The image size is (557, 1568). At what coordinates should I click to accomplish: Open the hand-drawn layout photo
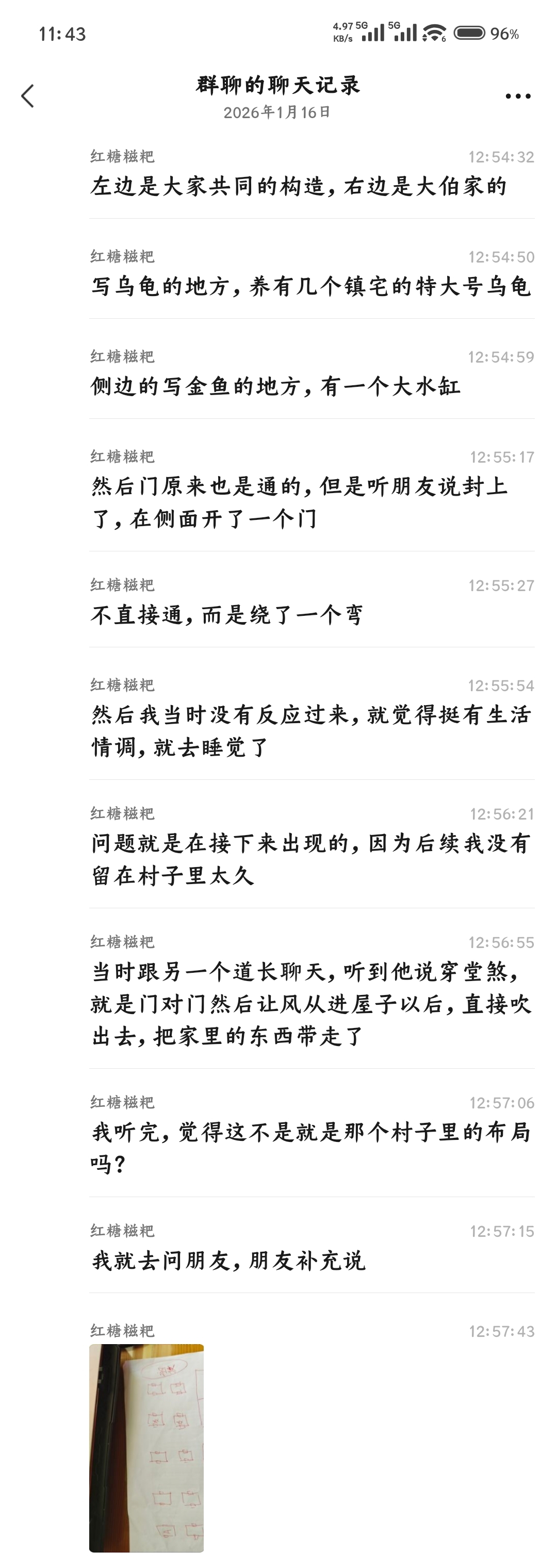coord(146,1447)
